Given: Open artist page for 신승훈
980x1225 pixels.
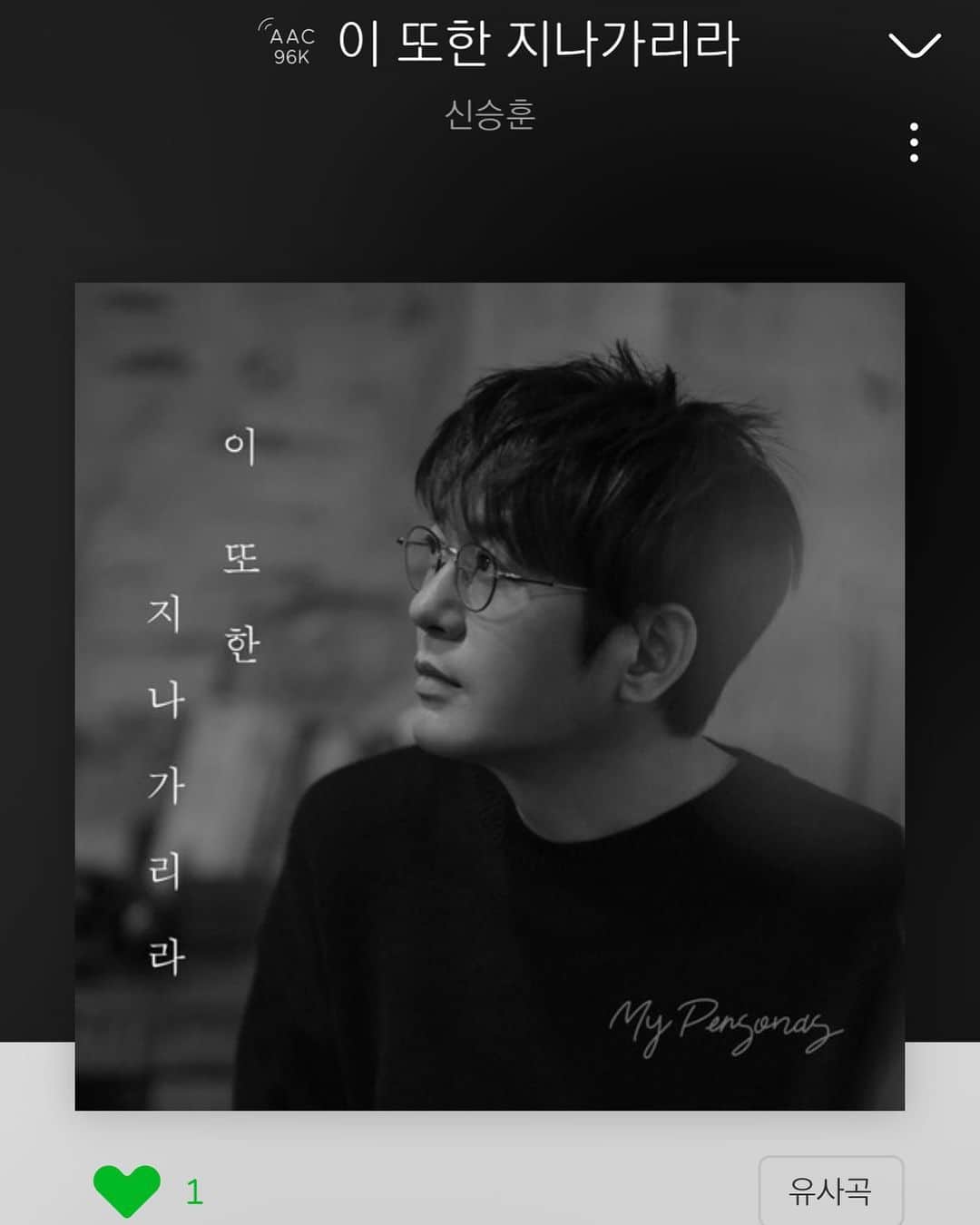Looking at the screenshot, I should (490, 114).
